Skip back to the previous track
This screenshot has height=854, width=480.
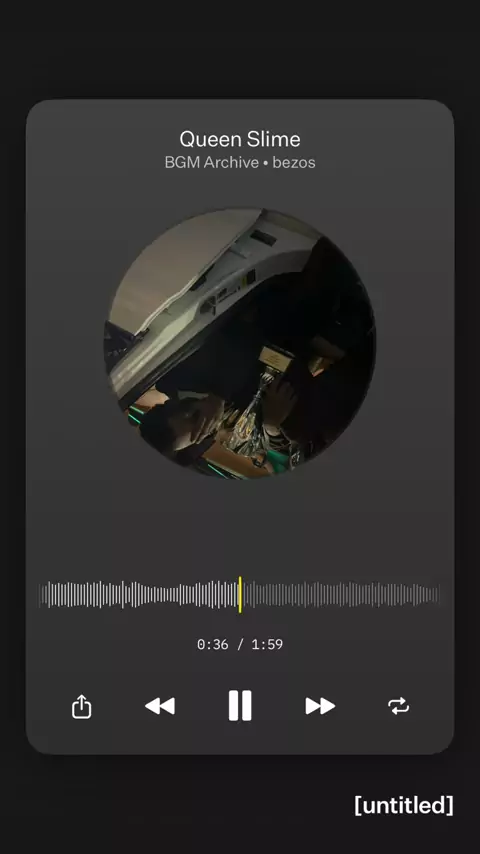160,706
